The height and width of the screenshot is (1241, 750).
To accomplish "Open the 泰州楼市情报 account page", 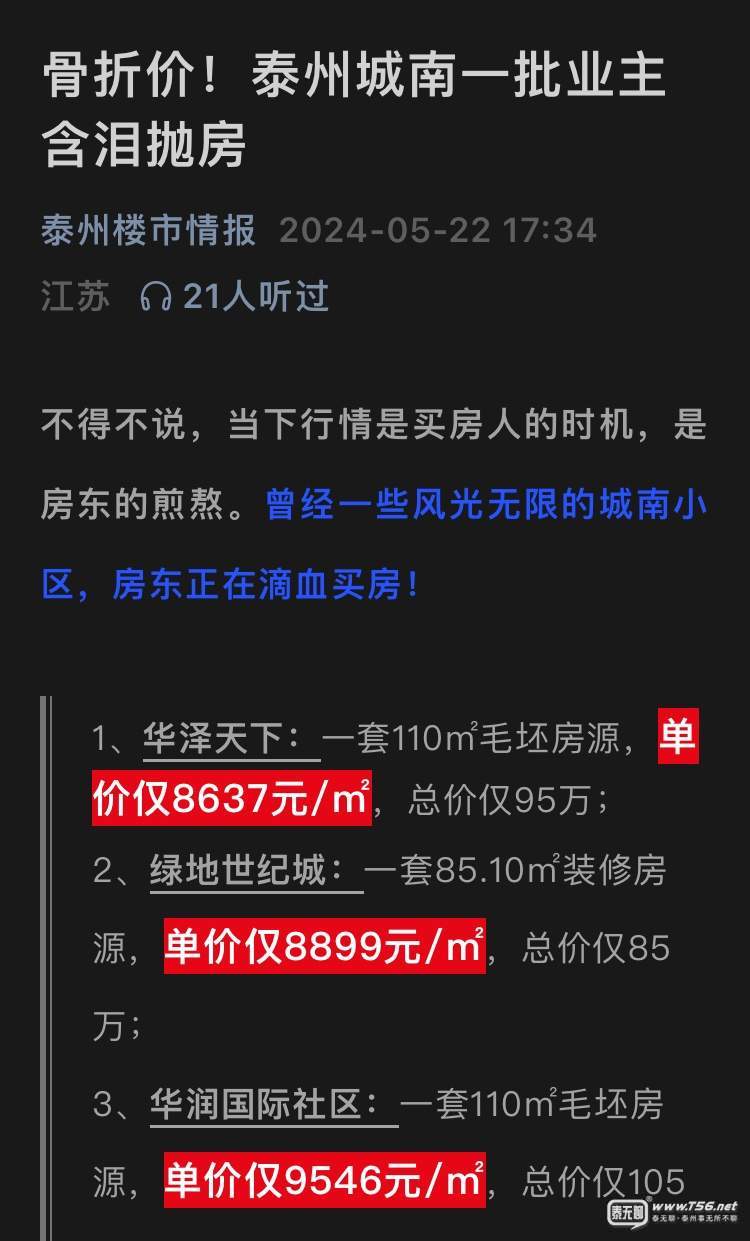I will pos(149,230).
